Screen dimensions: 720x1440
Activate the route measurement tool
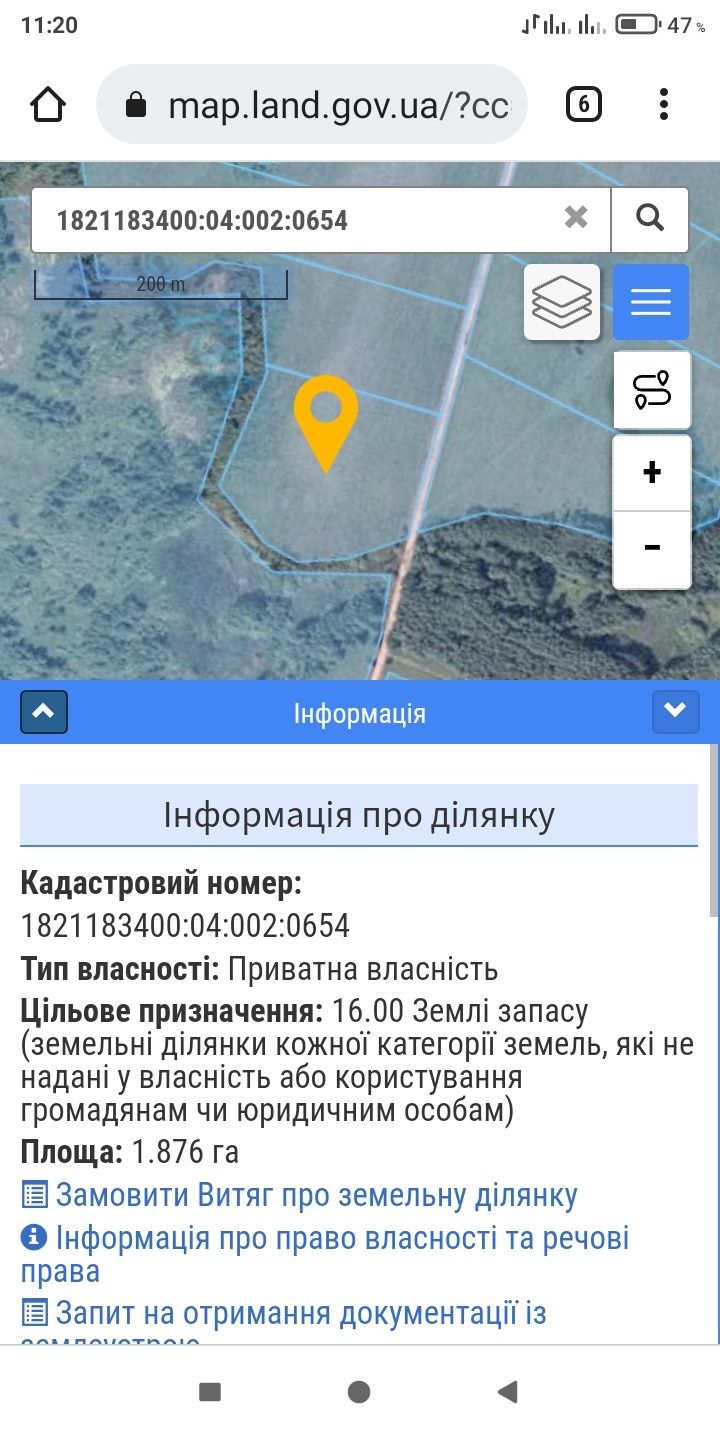click(x=652, y=390)
